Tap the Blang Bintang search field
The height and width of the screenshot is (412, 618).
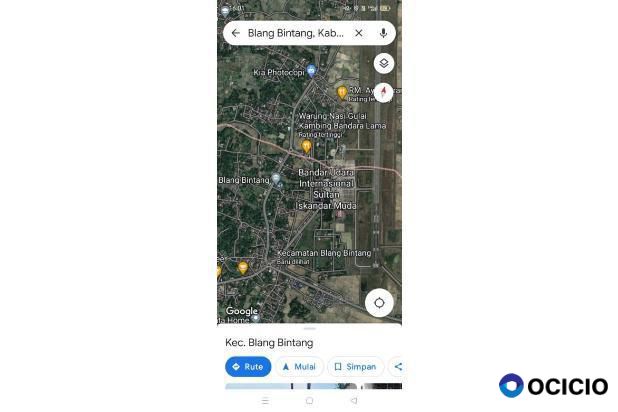(295, 33)
